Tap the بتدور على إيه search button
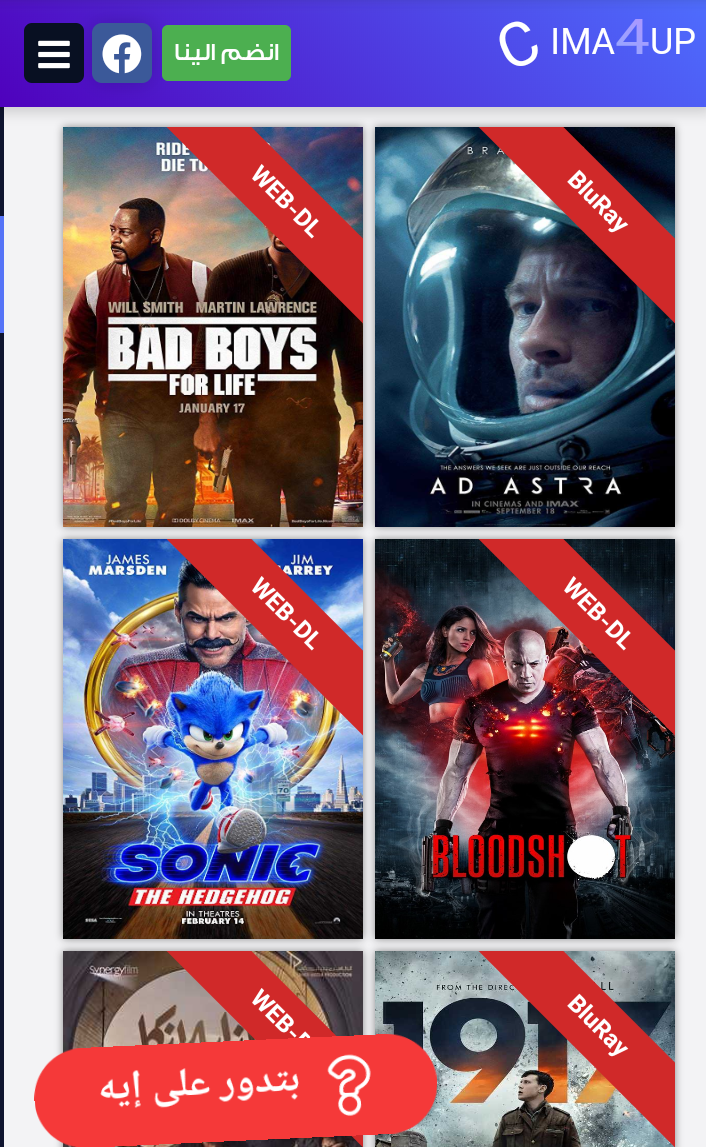Image resolution: width=706 pixels, height=1147 pixels. pos(235,1086)
